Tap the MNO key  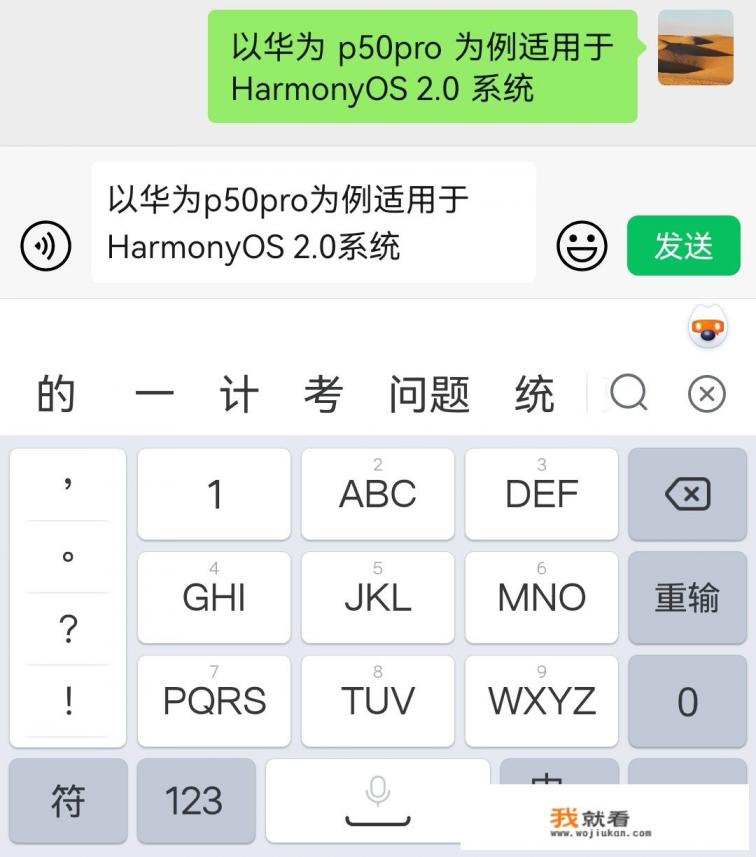[x=541, y=598]
